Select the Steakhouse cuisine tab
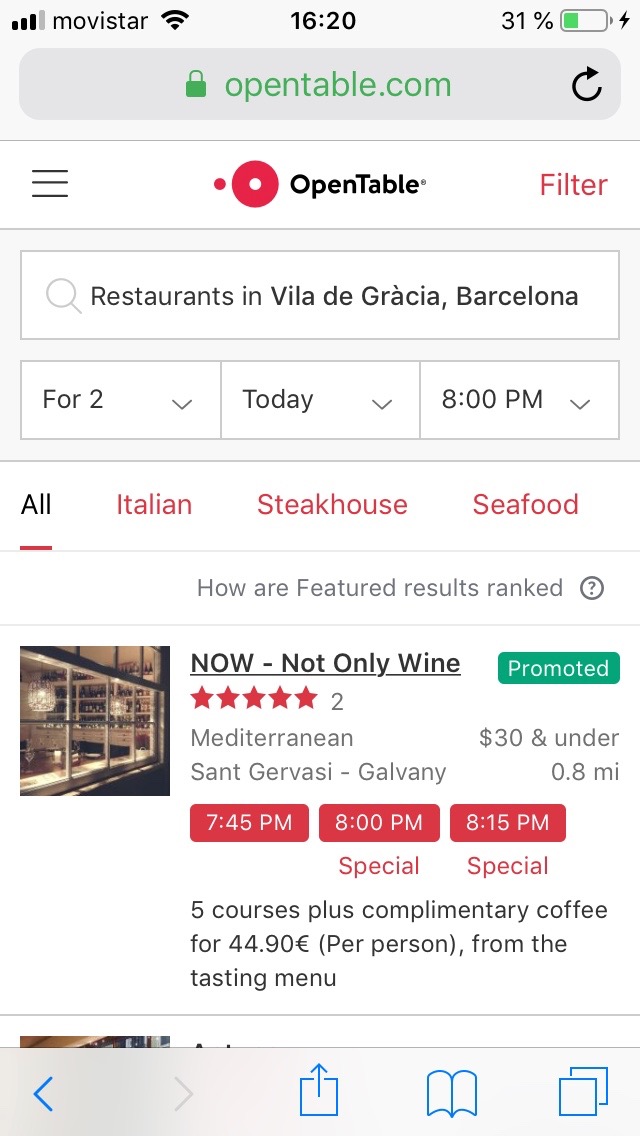 pyautogui.click(x=332, y=505)
